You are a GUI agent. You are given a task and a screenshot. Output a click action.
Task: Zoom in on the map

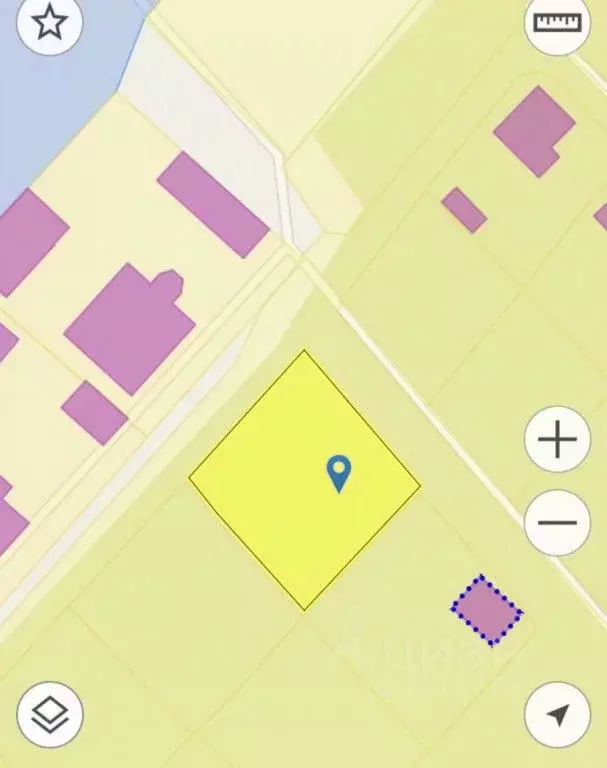coord(557,440)
